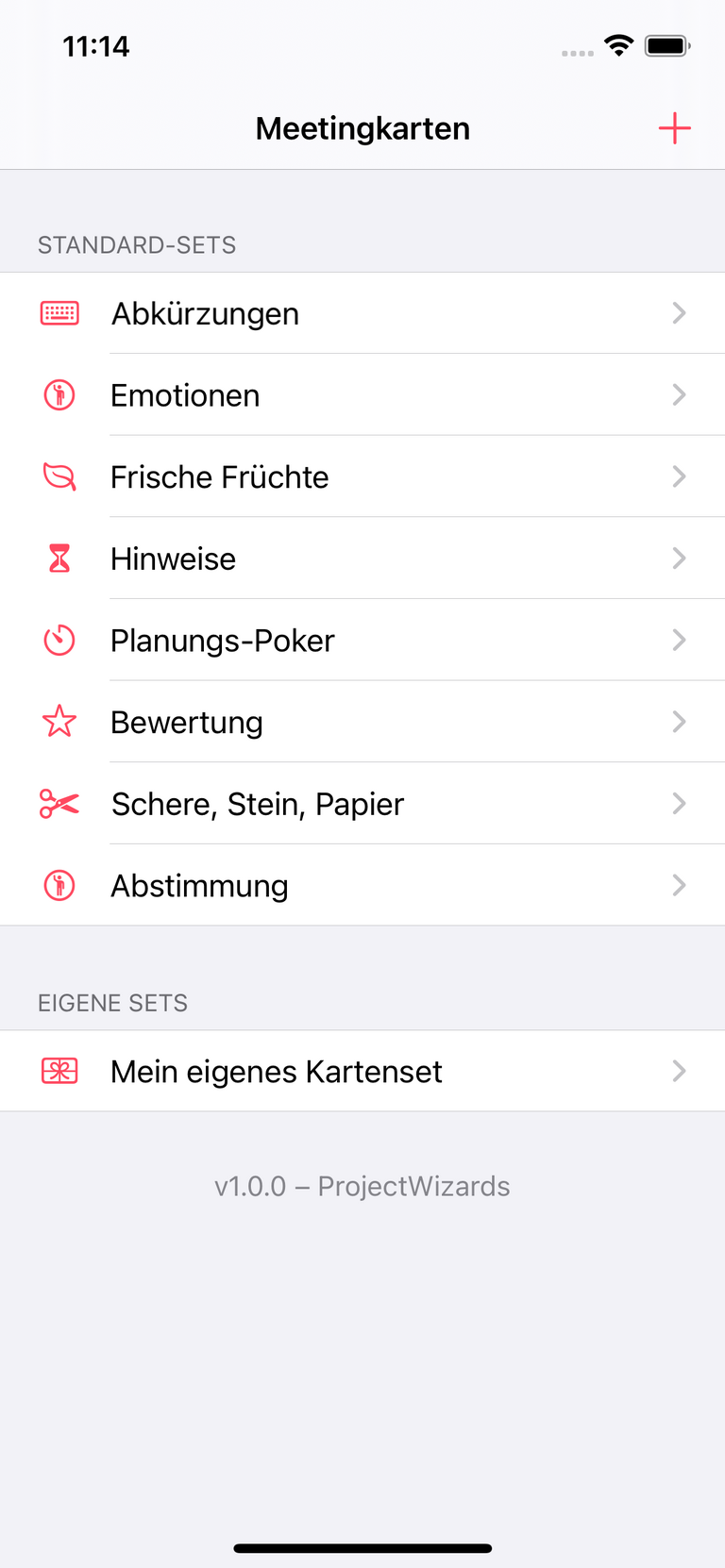Screen dimensions: 725x1568
Task: Select the person icon next to Emotionen
Action: (59, 394)
